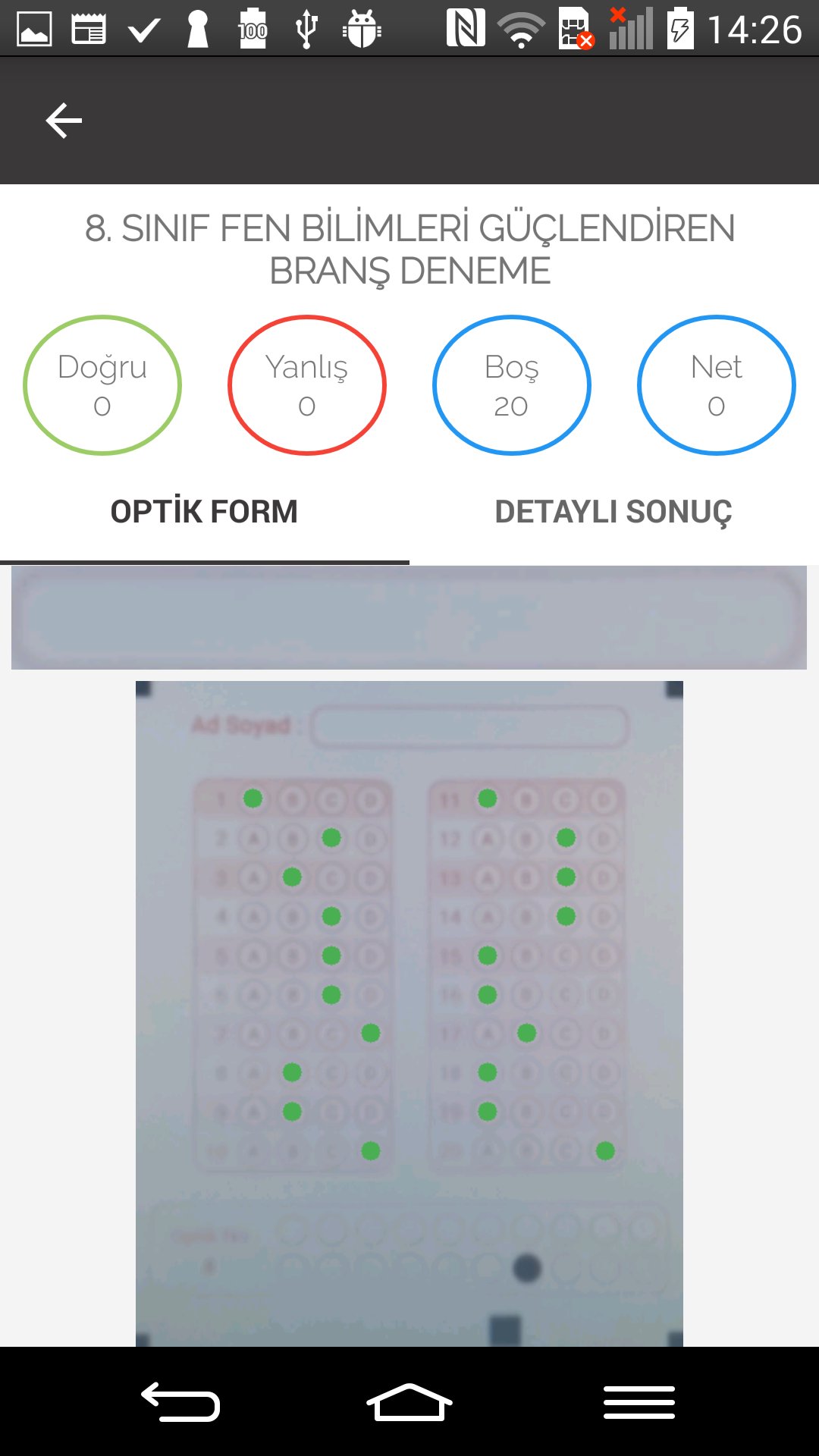Tap the system home button
The height and width of the screenshot is (1456, 819).
[x=409, y=1401]
